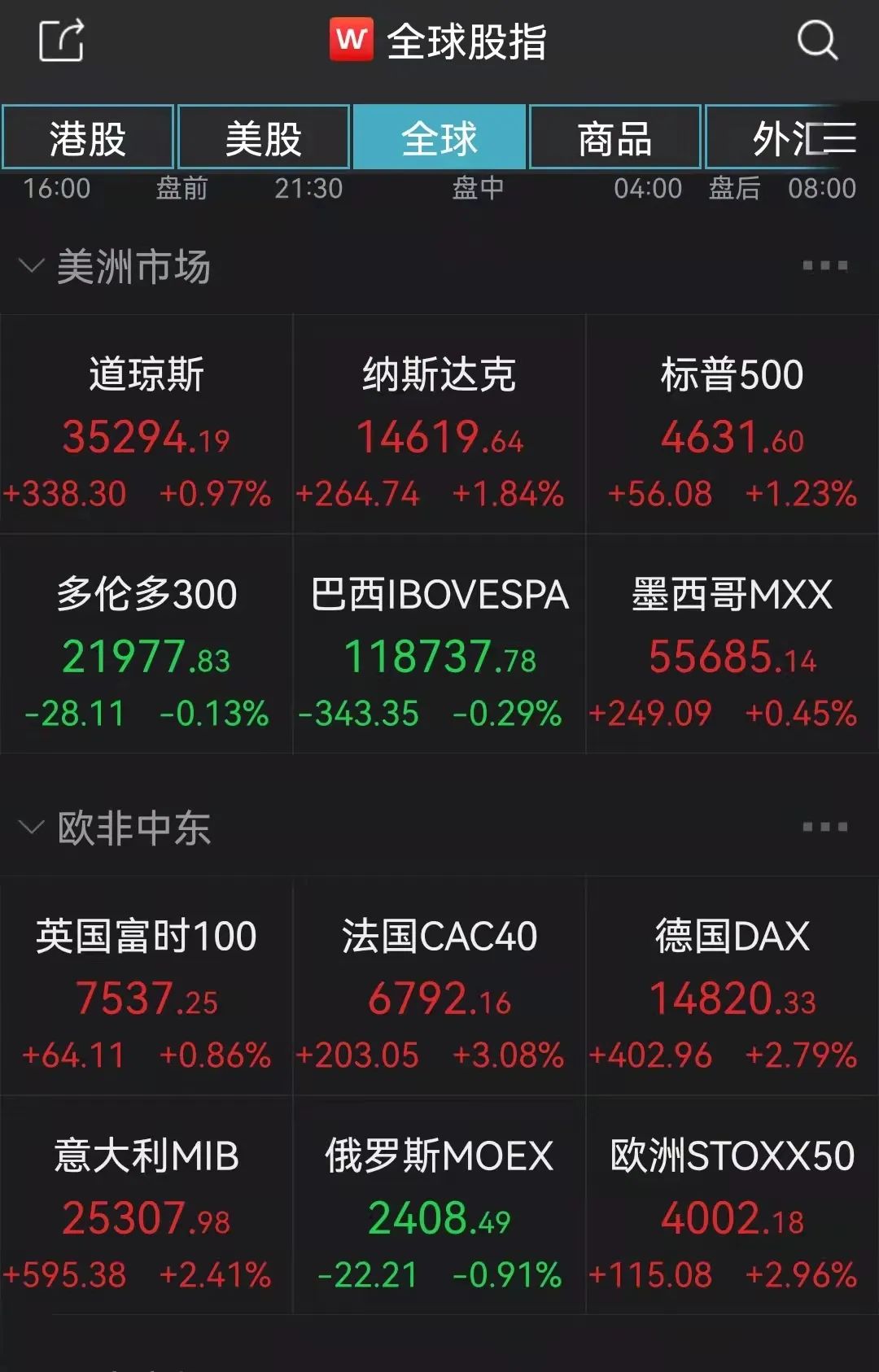View 纳斯达克 index details
The height and width of the screenshot is (1372, 879).
pos(439,425)
